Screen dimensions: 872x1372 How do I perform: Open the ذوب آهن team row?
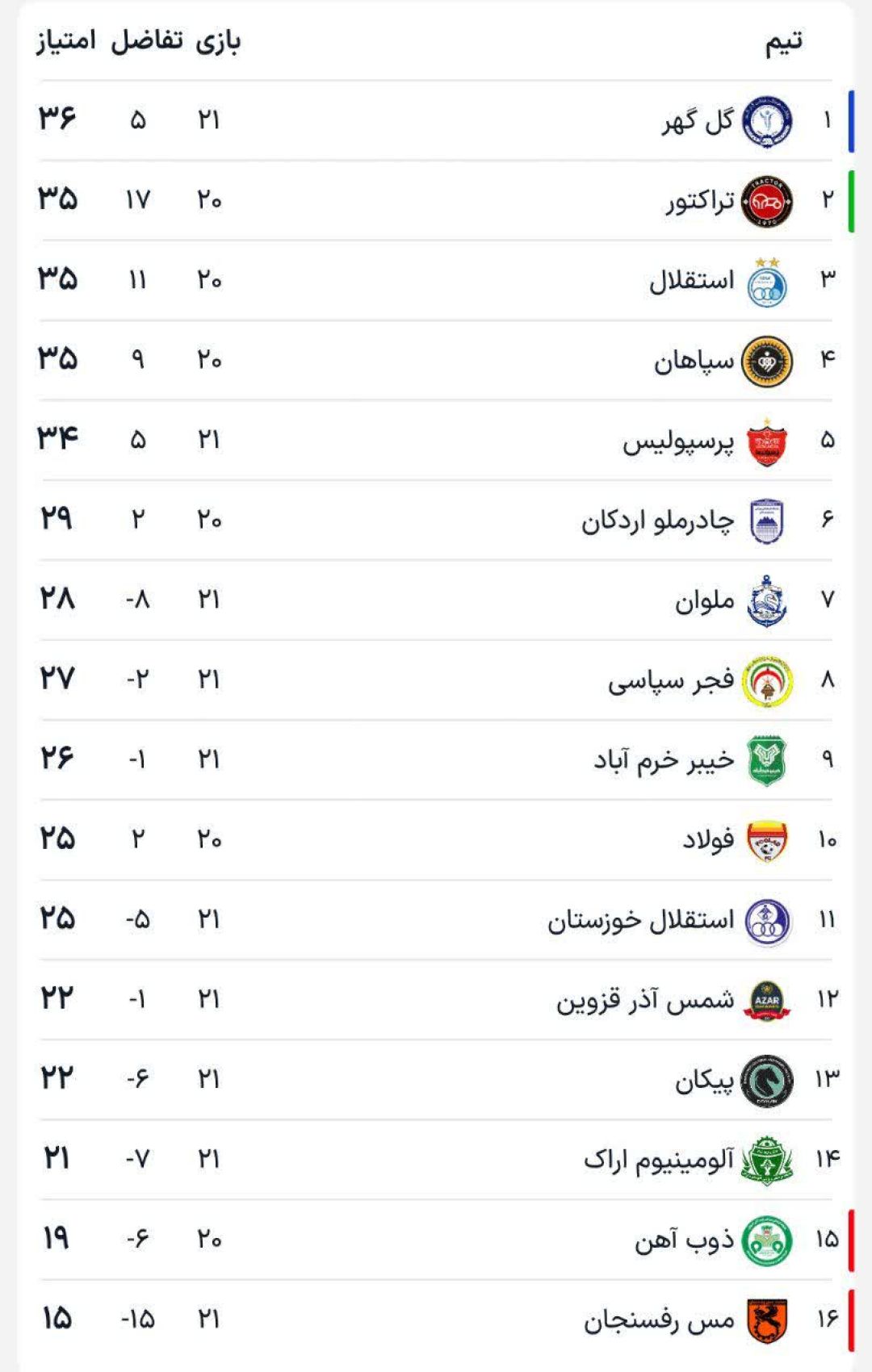(x=436, y=1240)
